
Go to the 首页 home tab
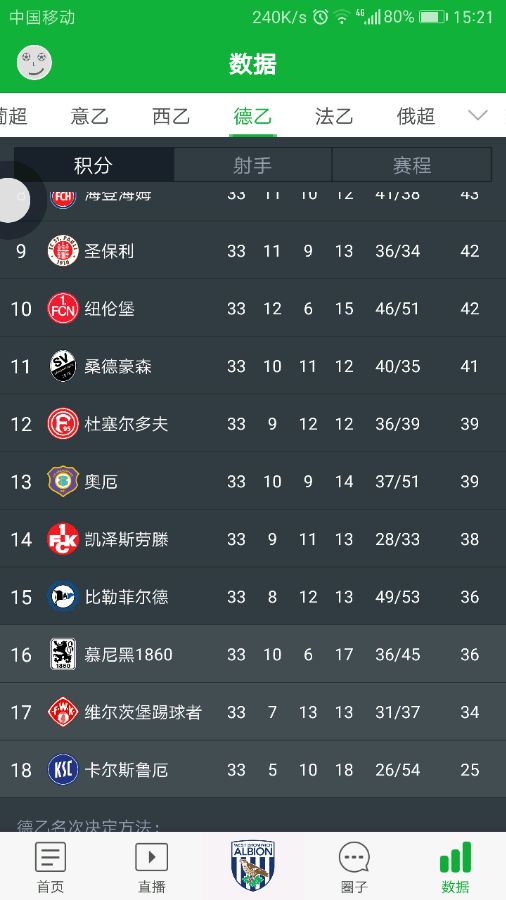point(50,867)
